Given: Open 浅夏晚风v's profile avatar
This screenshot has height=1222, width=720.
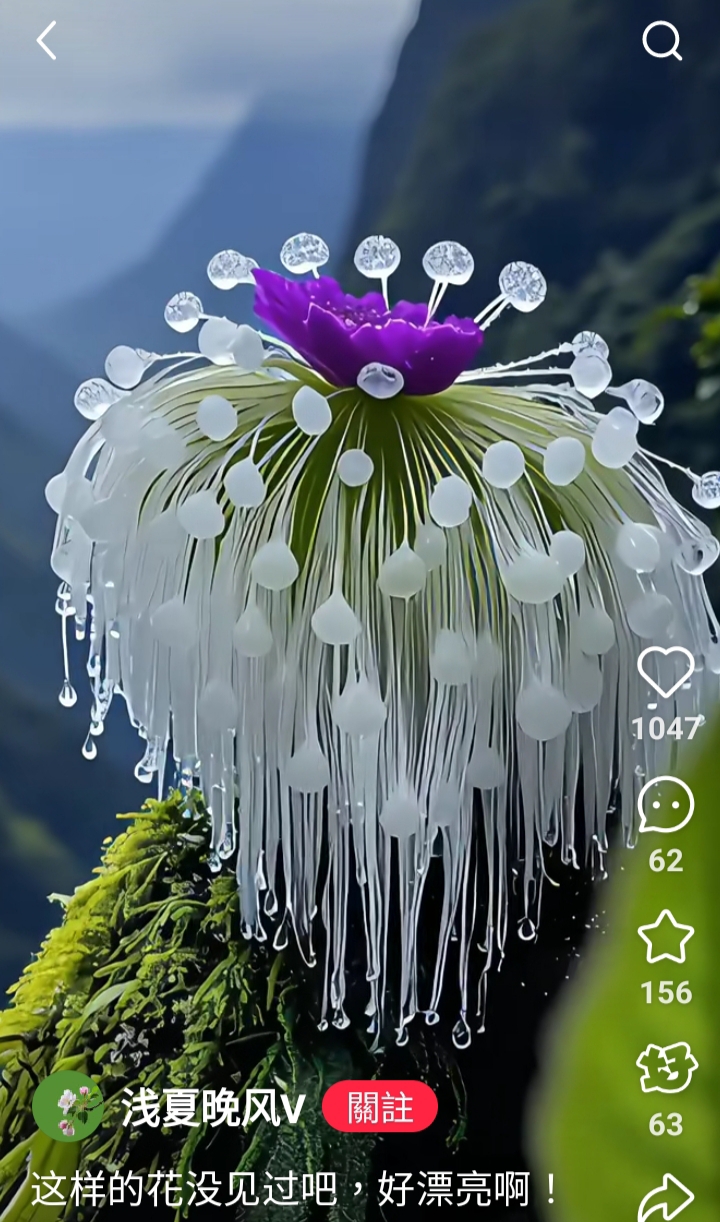Looking at the screenshot, I should [x=68, y=1106].
